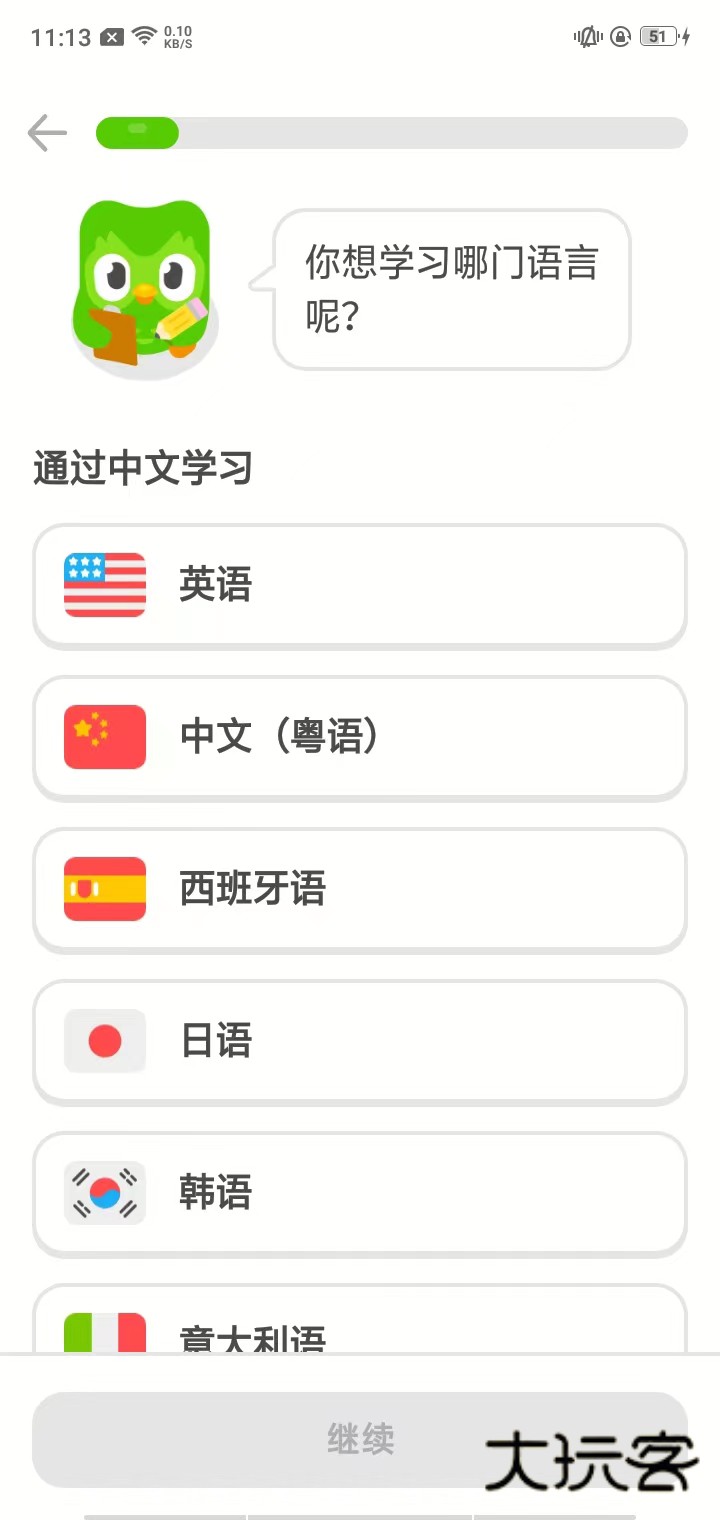Click the green progress bar at the top
Screen dimensions: 720x1520
(x=137, y=132)
